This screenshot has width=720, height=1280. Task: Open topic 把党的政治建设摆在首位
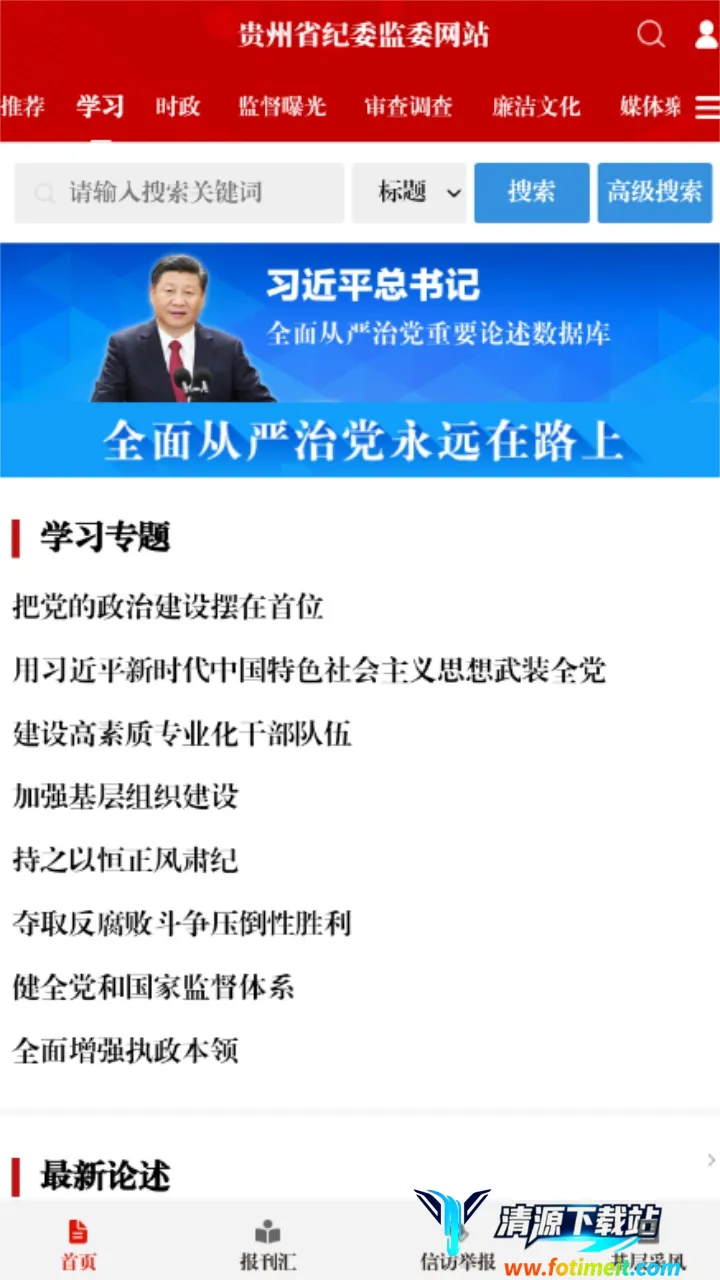(x=168, y=607)
